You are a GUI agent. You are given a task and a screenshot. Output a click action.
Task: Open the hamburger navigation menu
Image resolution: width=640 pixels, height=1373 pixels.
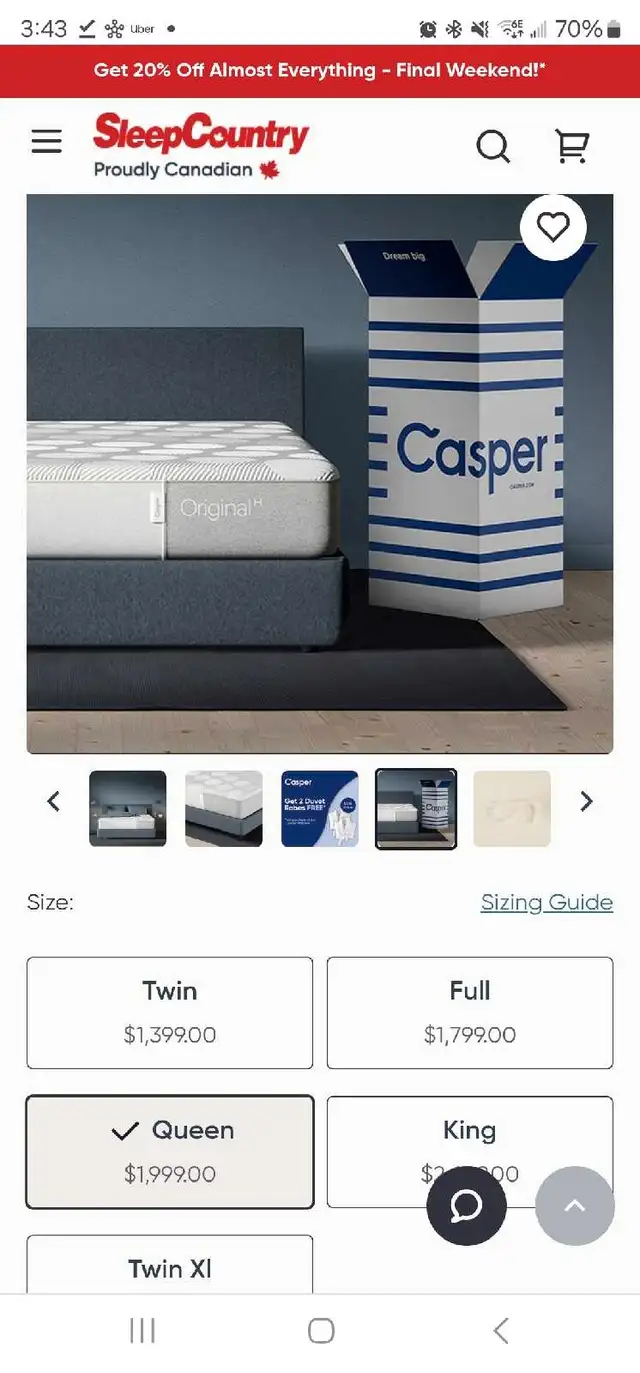46,142
